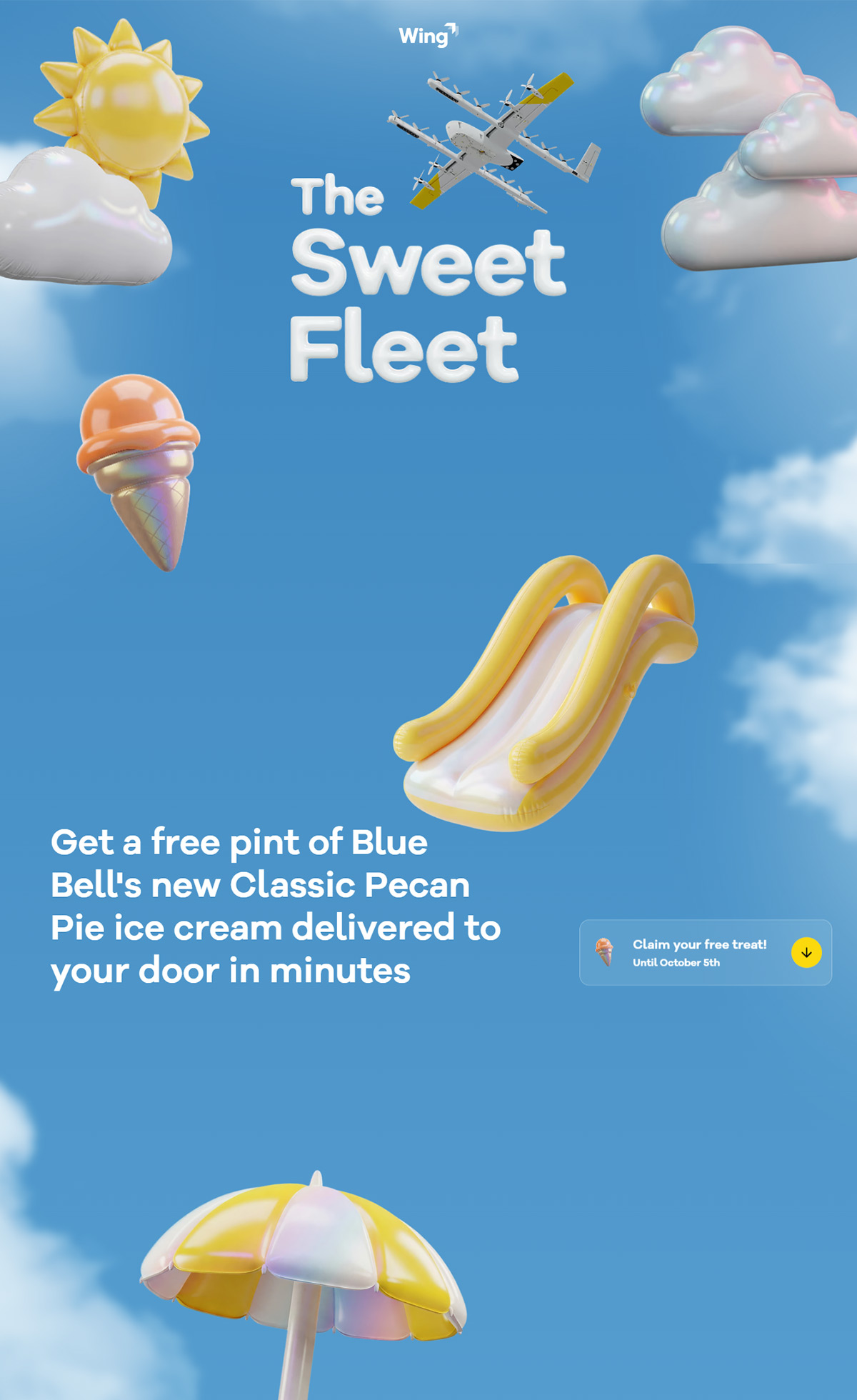Tap the Claim your free treat button
The height and width of the screenshot is (1400, 857).
coord(705,952)
